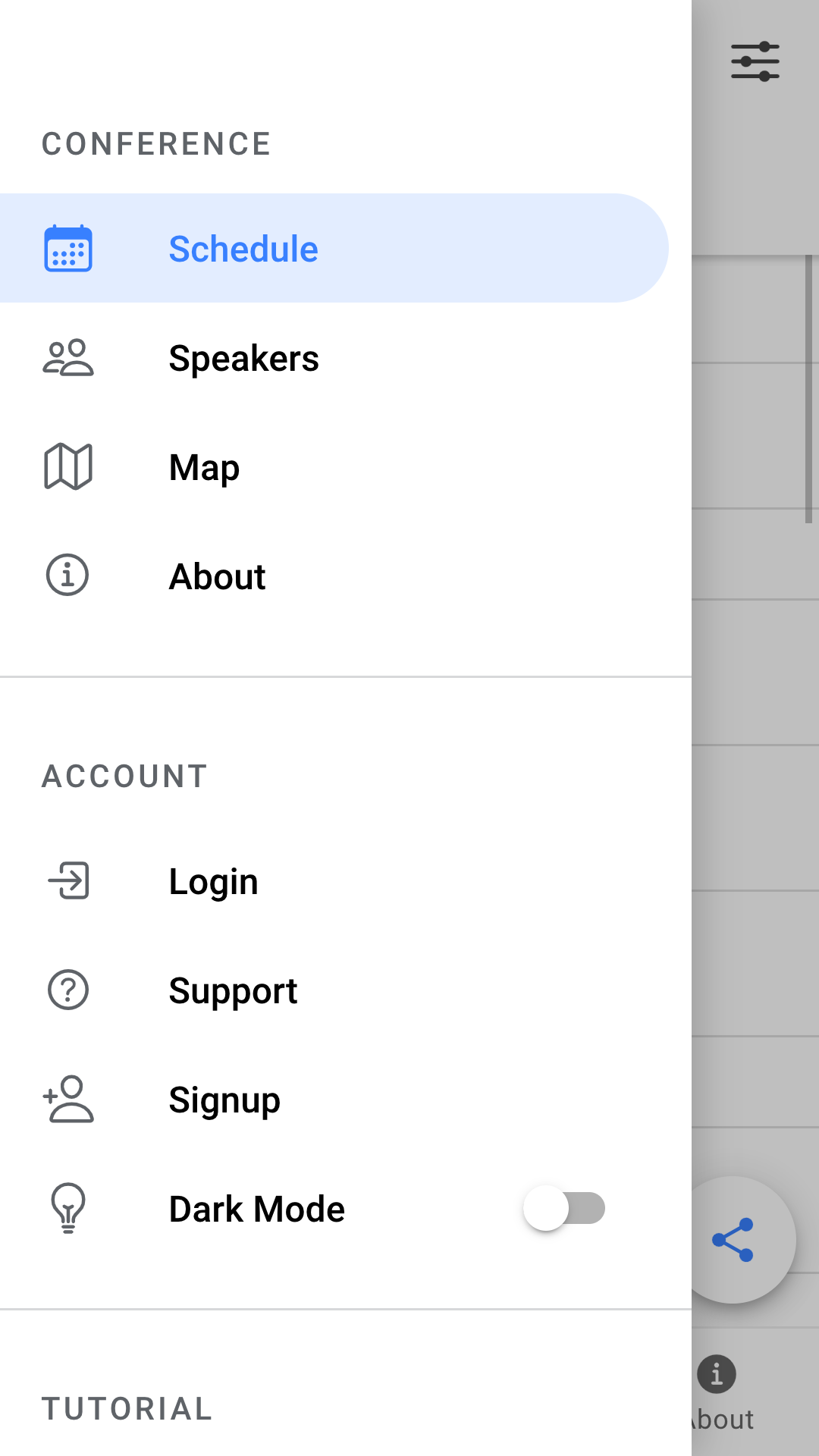The width and height of the screenshot is (819, 1456).
Task: Open the filter options icon
Action: pyautogui.click(x=755, y=61)
